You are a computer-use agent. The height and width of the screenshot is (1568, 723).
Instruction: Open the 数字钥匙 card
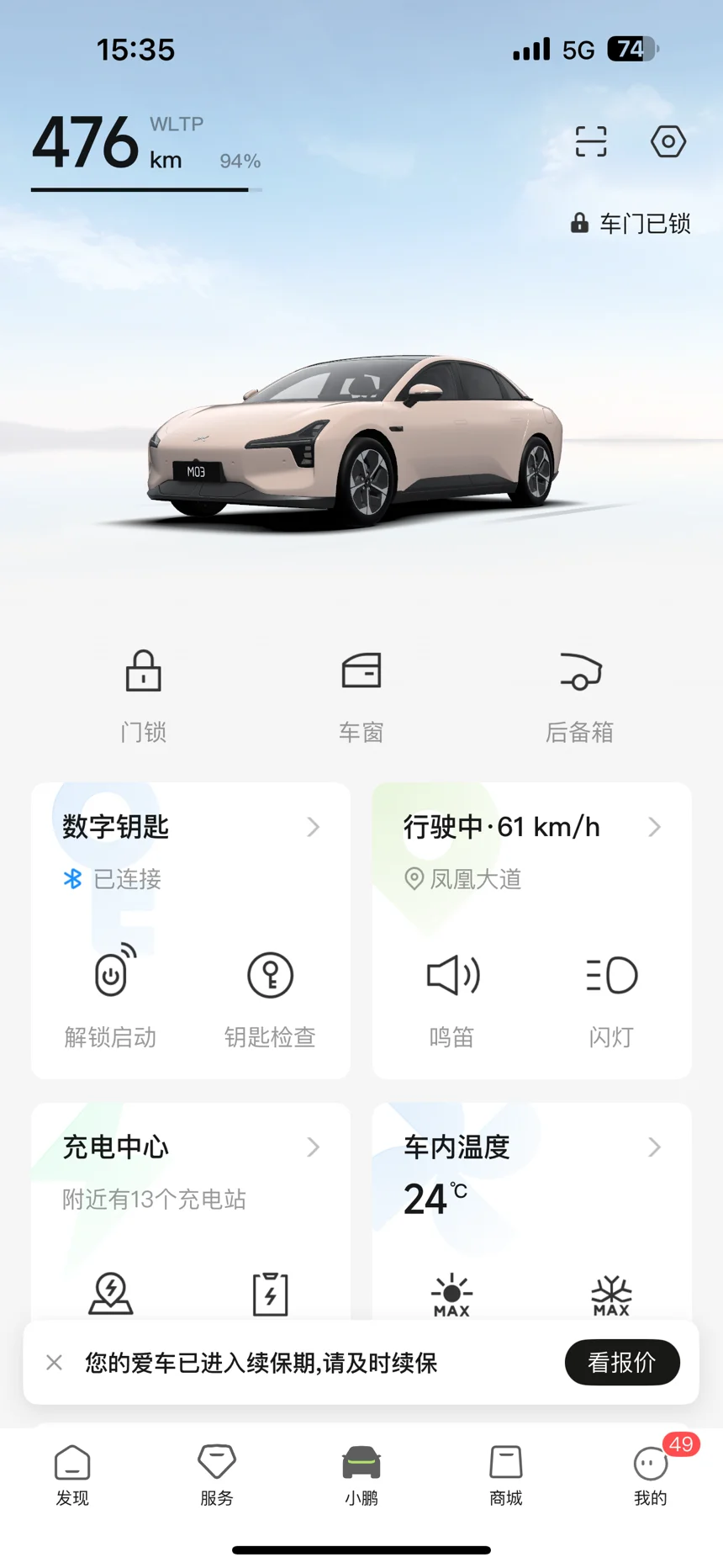190,828
